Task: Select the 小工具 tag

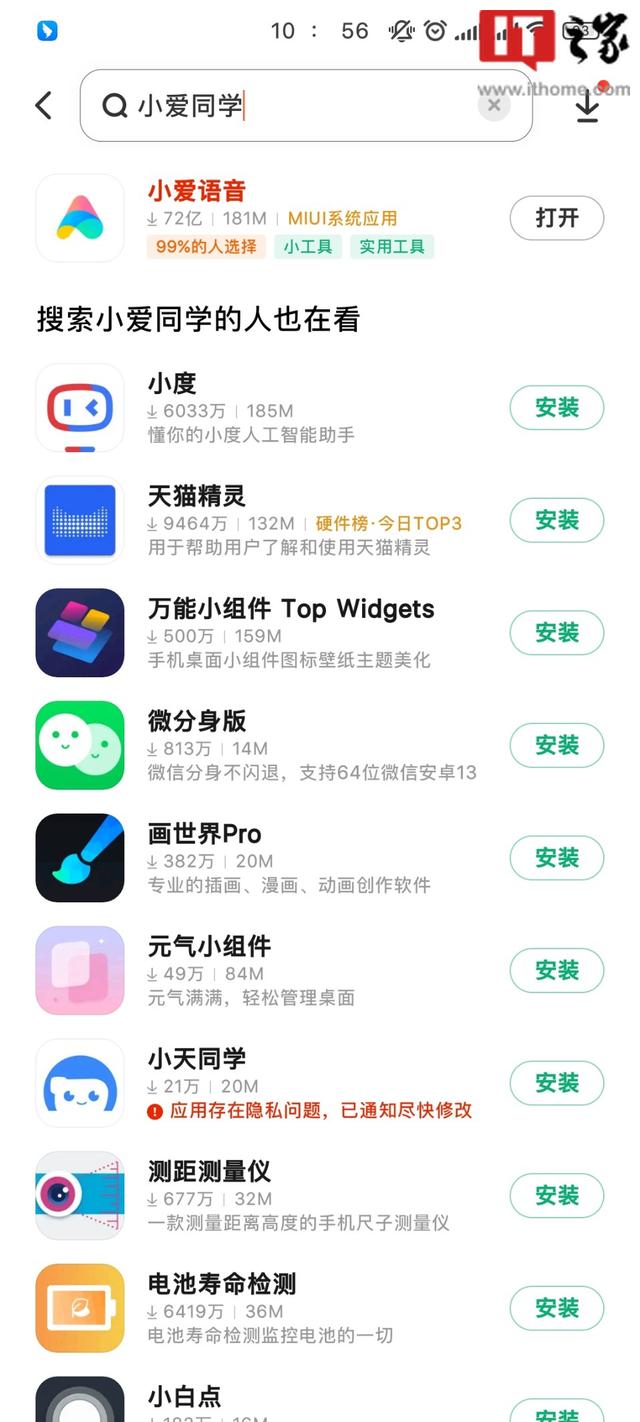Action: coord(307,246)
